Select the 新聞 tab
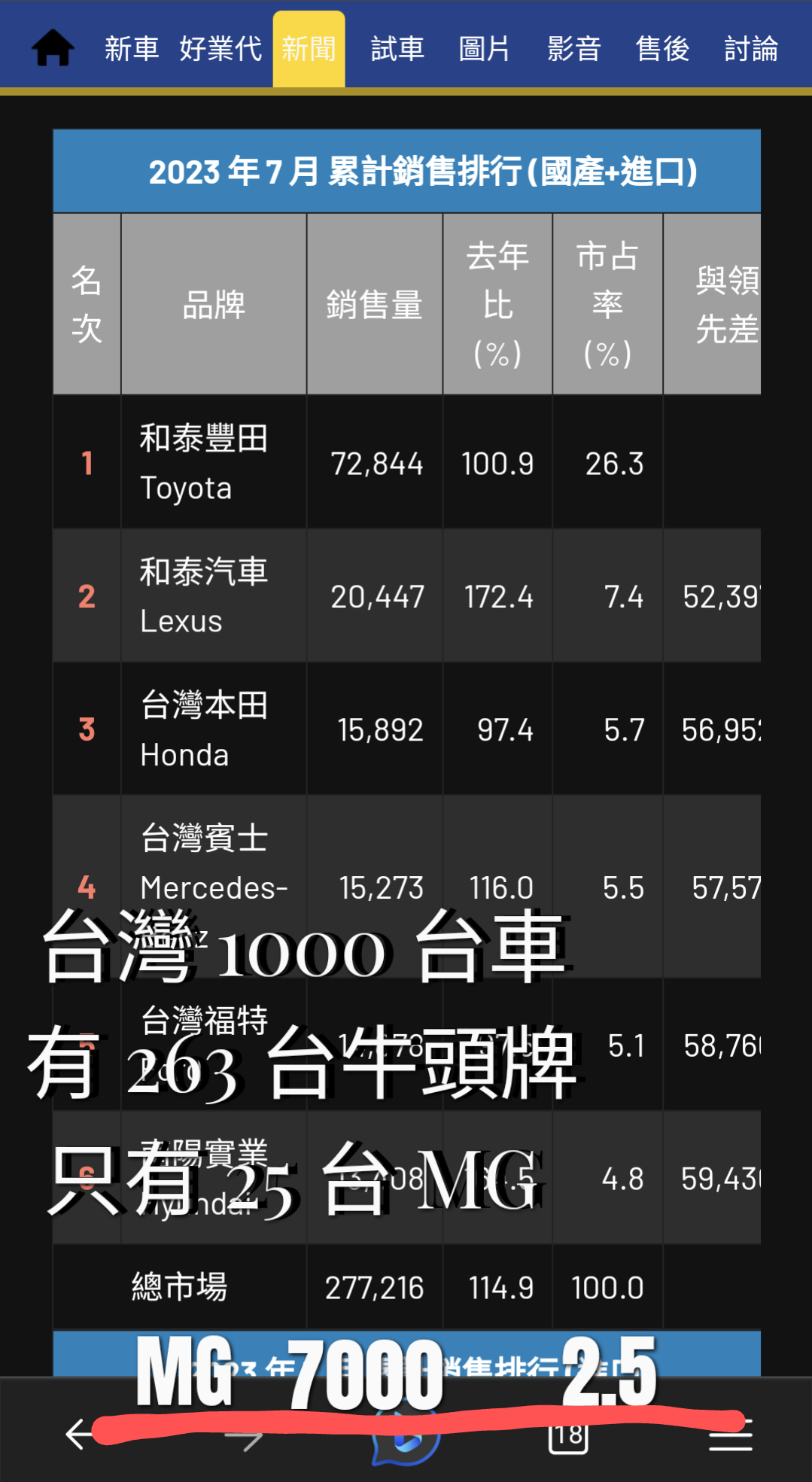Image resolution: width=812 pixels, height=1482 pixels. pyautogui.click(x=309, y=49)
